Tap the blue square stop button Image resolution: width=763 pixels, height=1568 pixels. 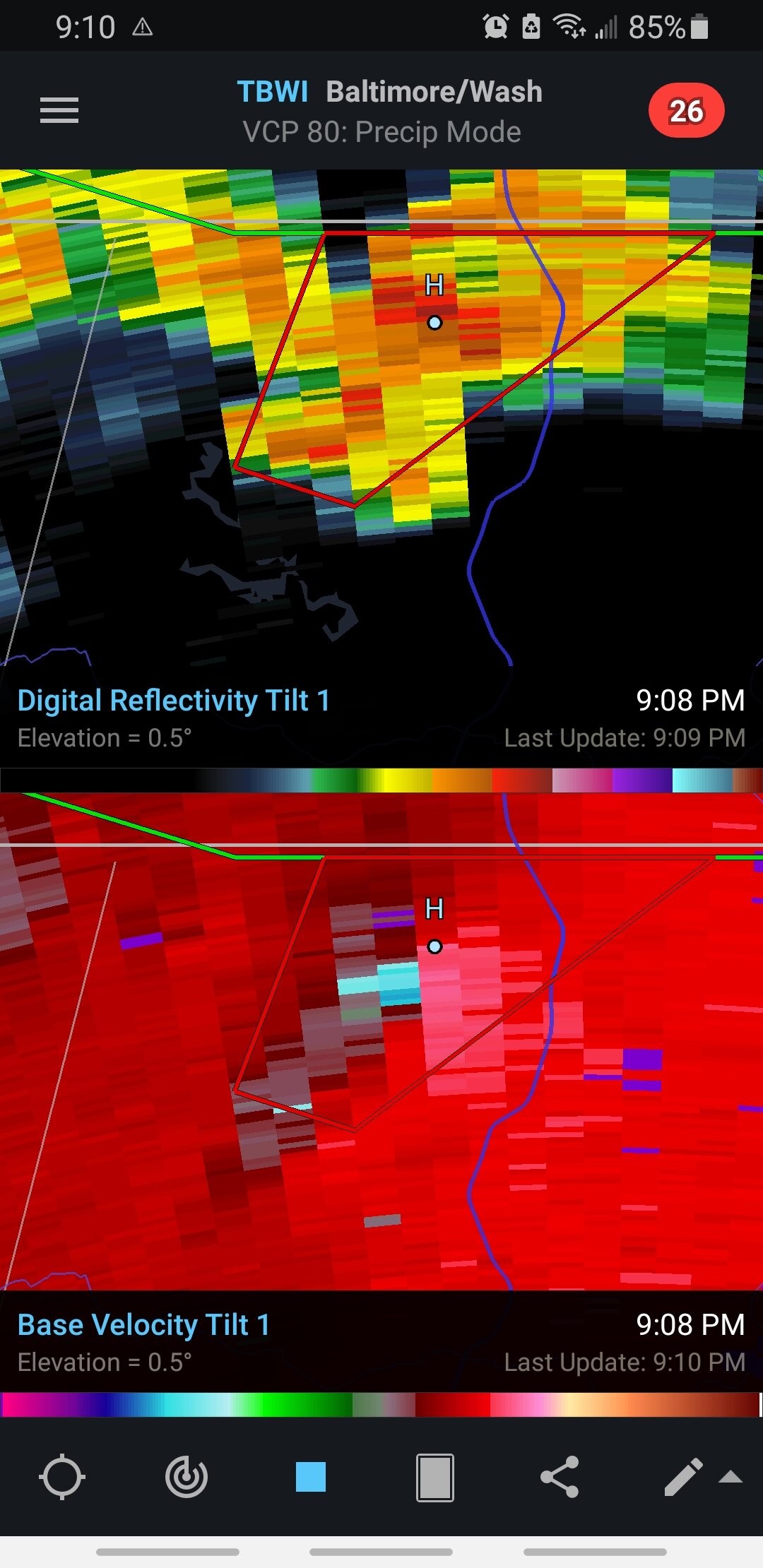(x=311, y=1476)
